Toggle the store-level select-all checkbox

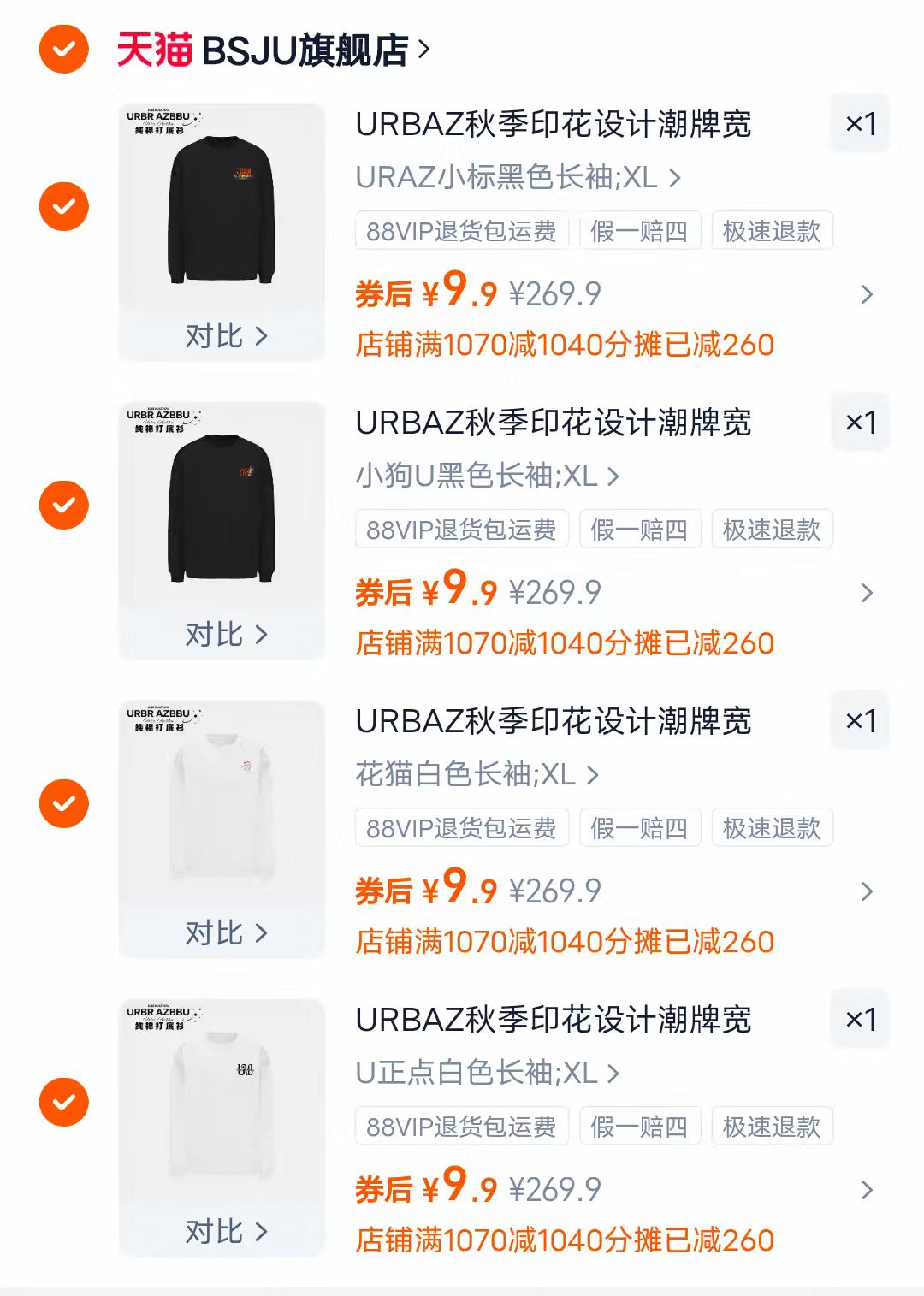pyautogui.click(x=61, y=49)
